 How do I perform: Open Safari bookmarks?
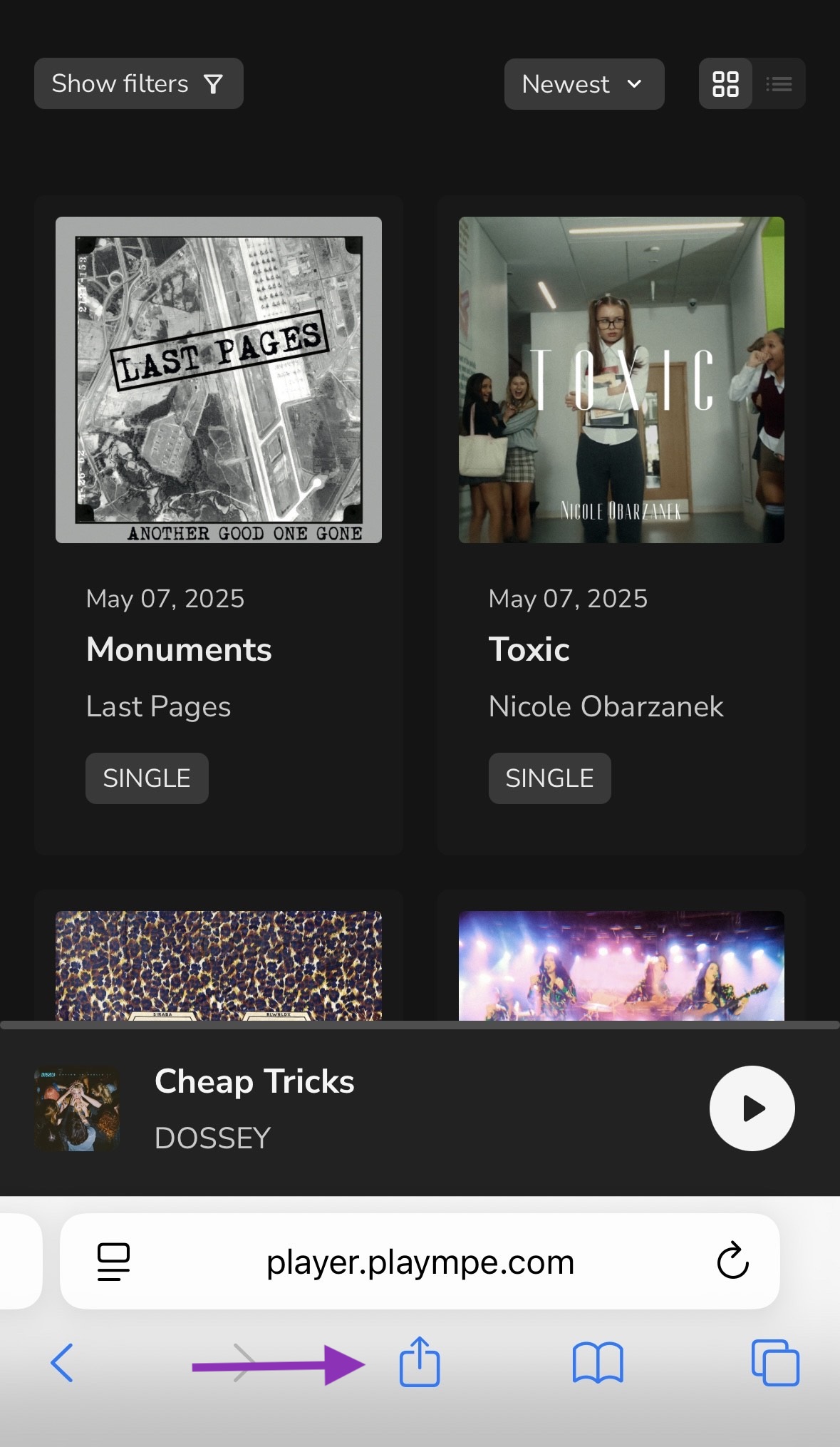(x=597, y=1363)
